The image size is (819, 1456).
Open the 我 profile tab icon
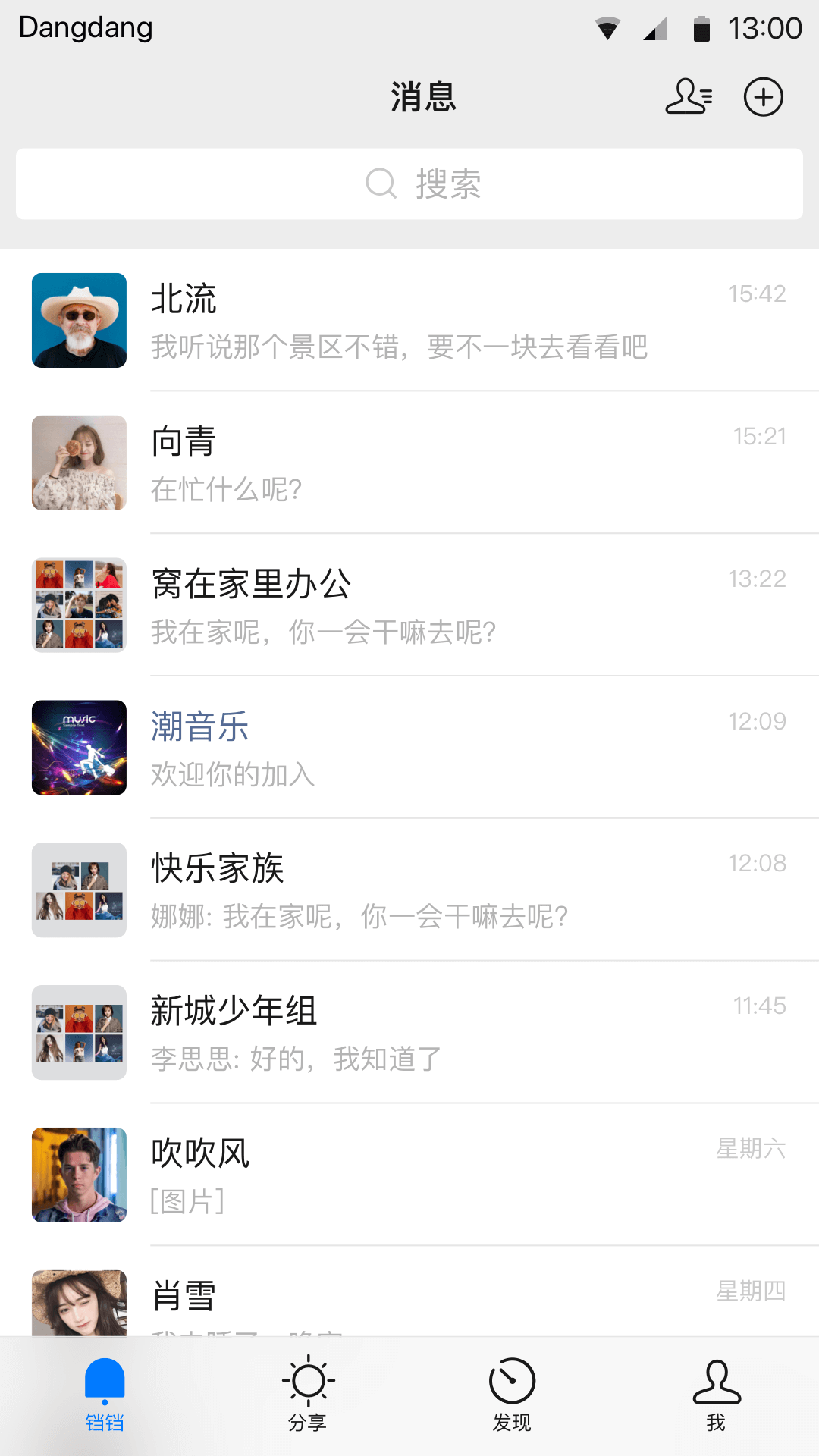(716, 1380)
